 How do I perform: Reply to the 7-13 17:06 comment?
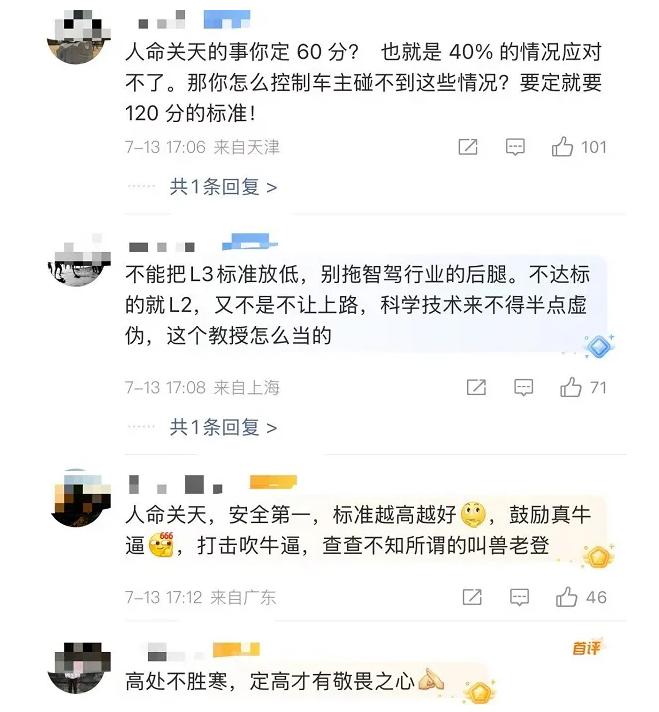(515, 147)
